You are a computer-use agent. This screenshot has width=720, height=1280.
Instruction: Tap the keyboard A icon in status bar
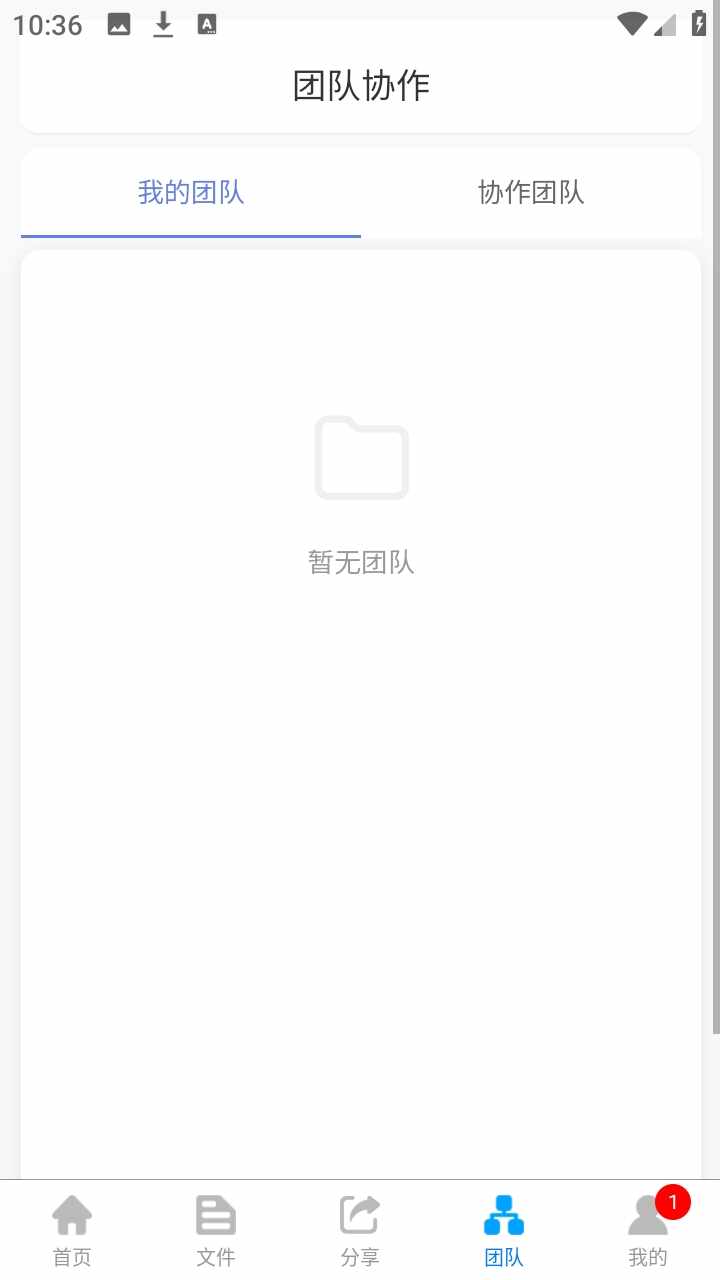pyautogui.click(x=207, y=25)
